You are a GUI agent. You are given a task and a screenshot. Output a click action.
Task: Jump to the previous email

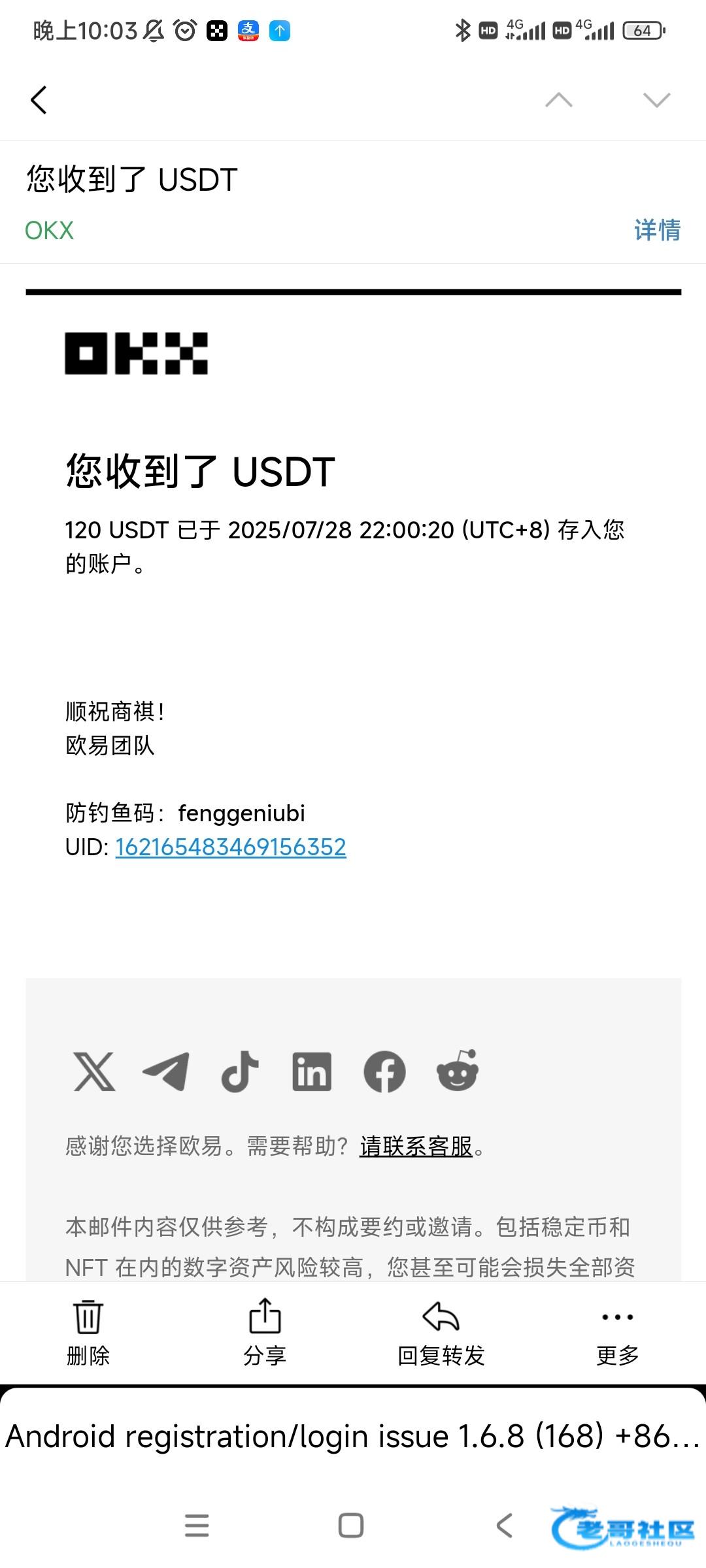click(x=559, y=100)
